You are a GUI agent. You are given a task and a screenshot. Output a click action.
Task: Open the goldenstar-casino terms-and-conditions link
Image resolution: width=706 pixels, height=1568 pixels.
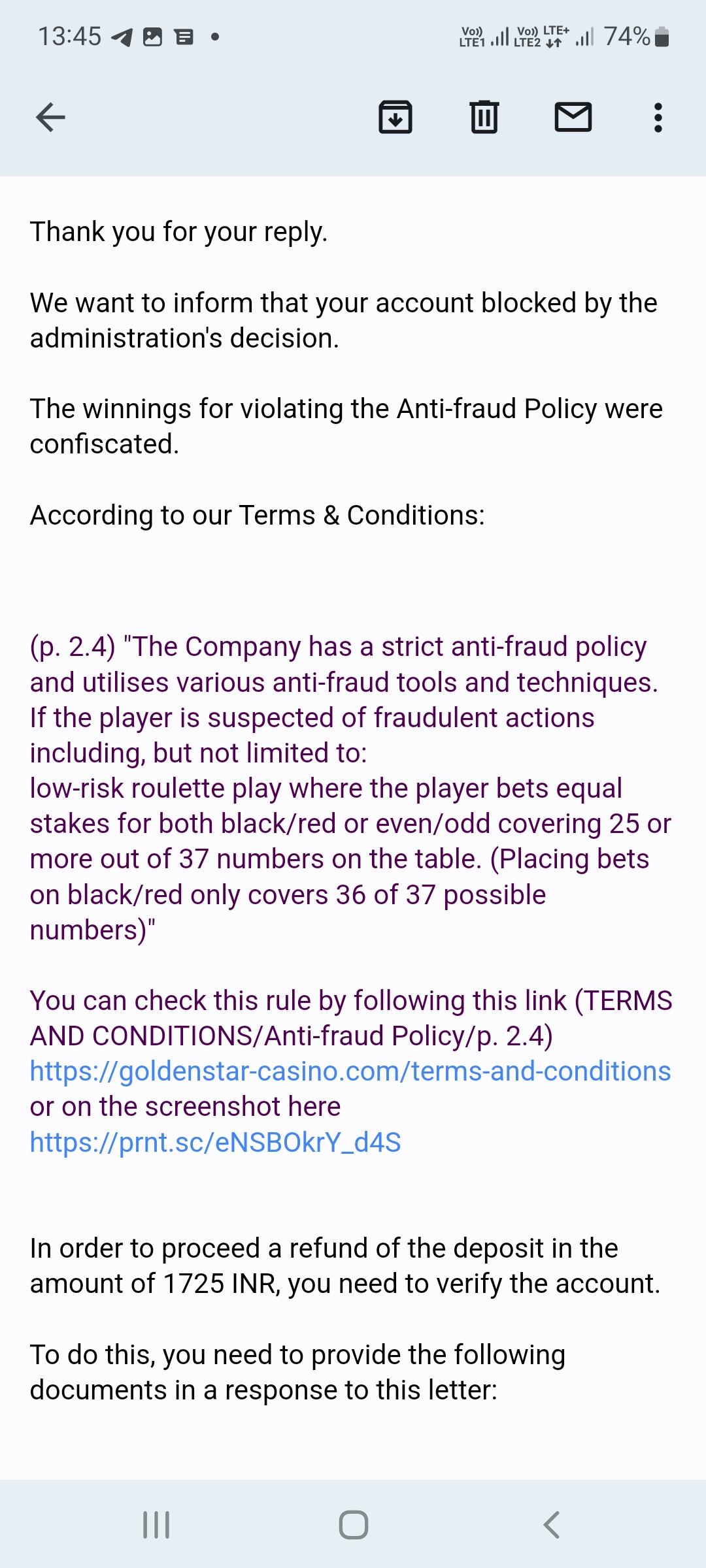(350, 1071)
